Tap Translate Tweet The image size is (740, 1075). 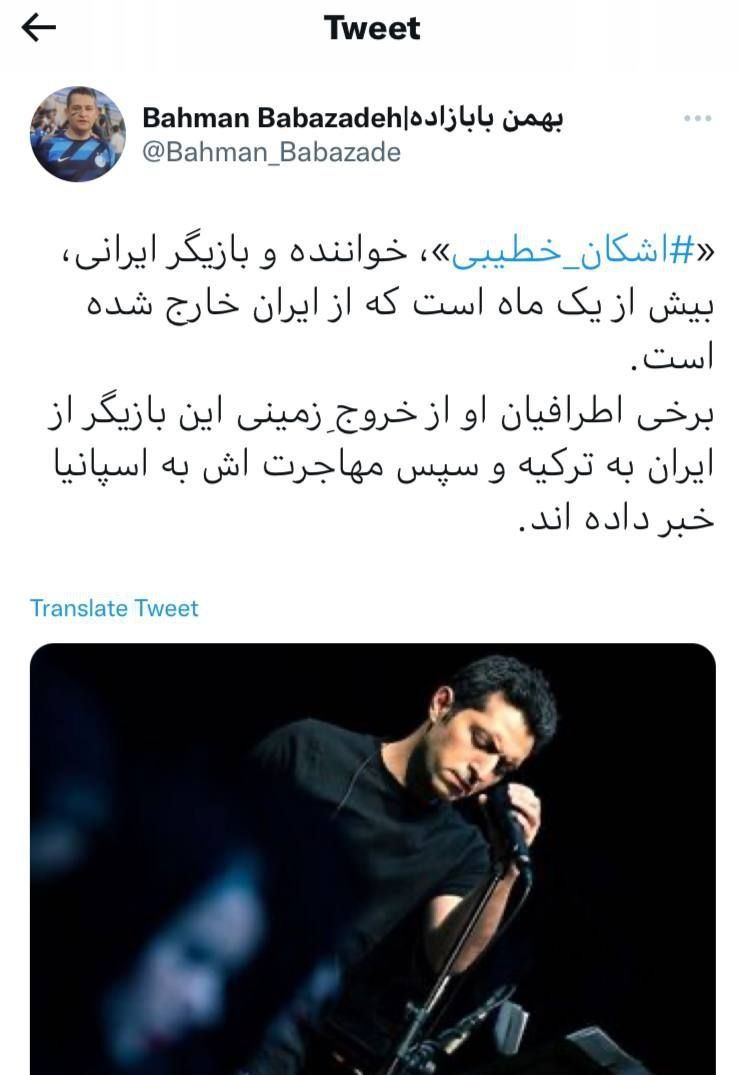click(114, 608)
